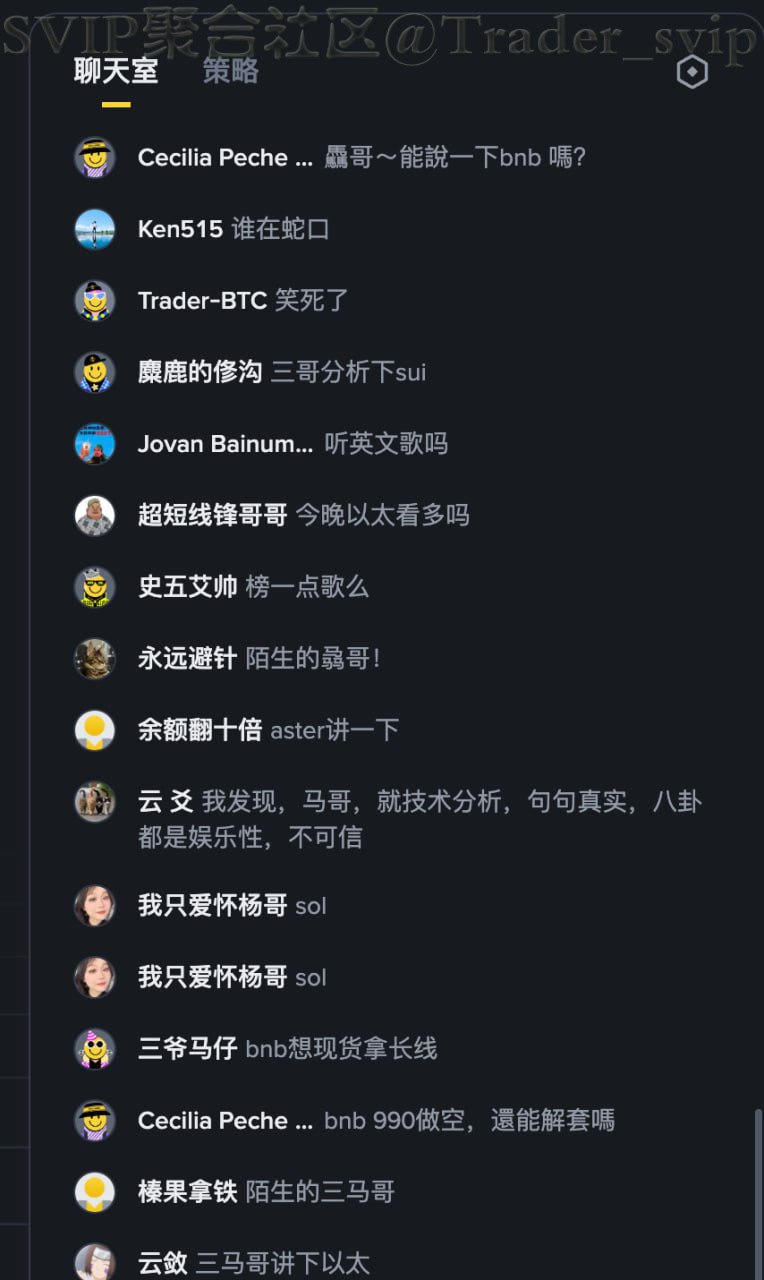Image resolution: width=764 pixels, height=1280 pixels.
Task: Open Jovan Bainum's avatar
Action: click(x=95, y=443)
